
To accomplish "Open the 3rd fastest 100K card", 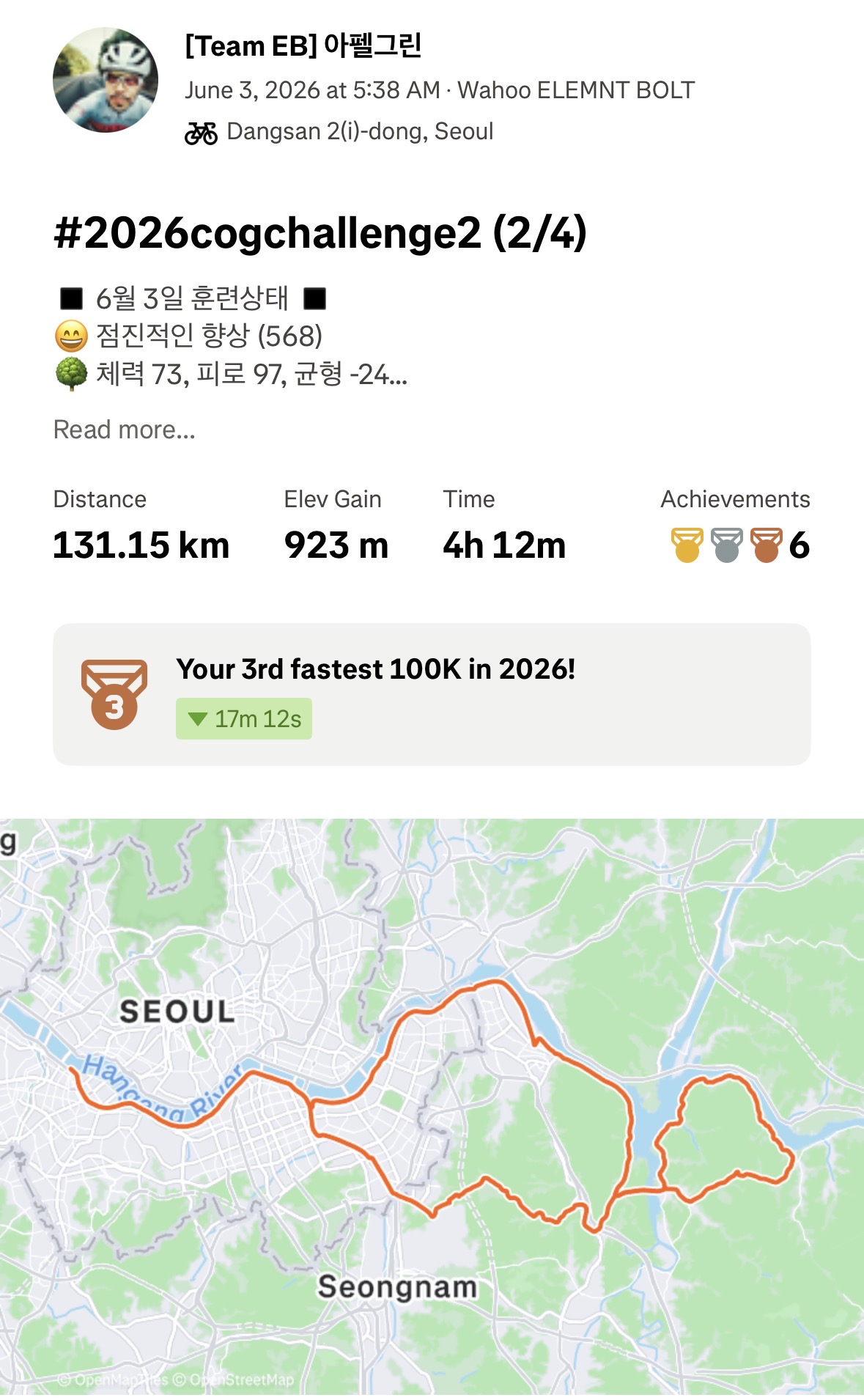I will tap(432, 695).
